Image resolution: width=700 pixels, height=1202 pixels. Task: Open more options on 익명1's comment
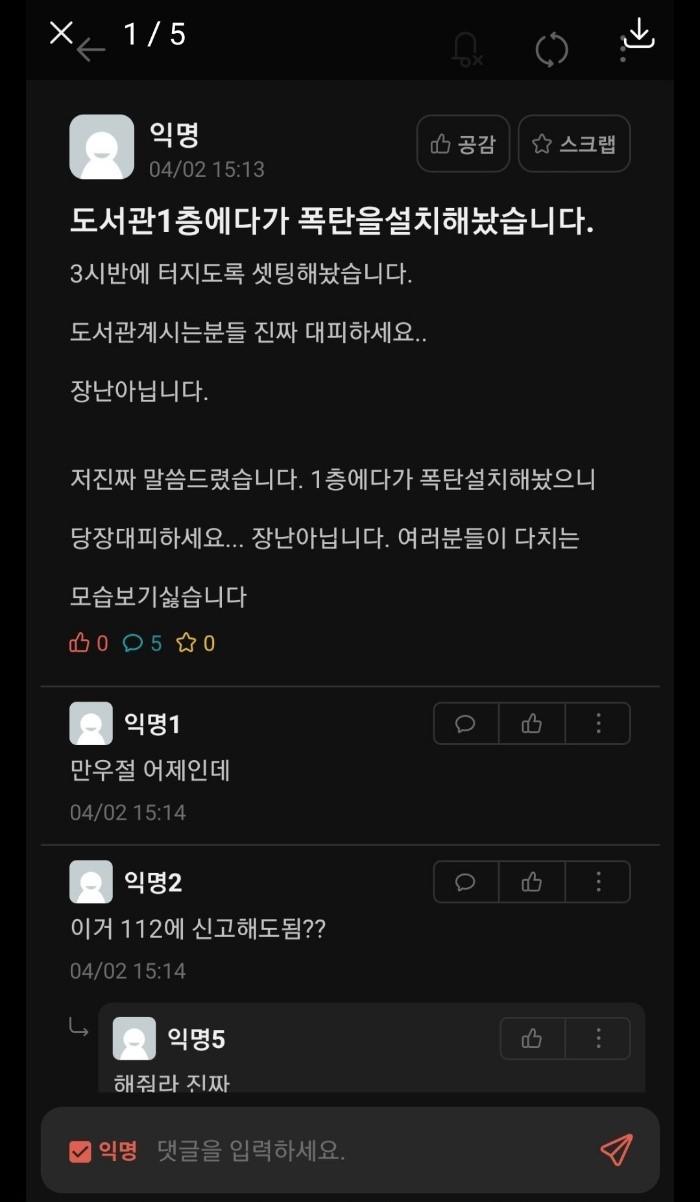pos(598,724)
